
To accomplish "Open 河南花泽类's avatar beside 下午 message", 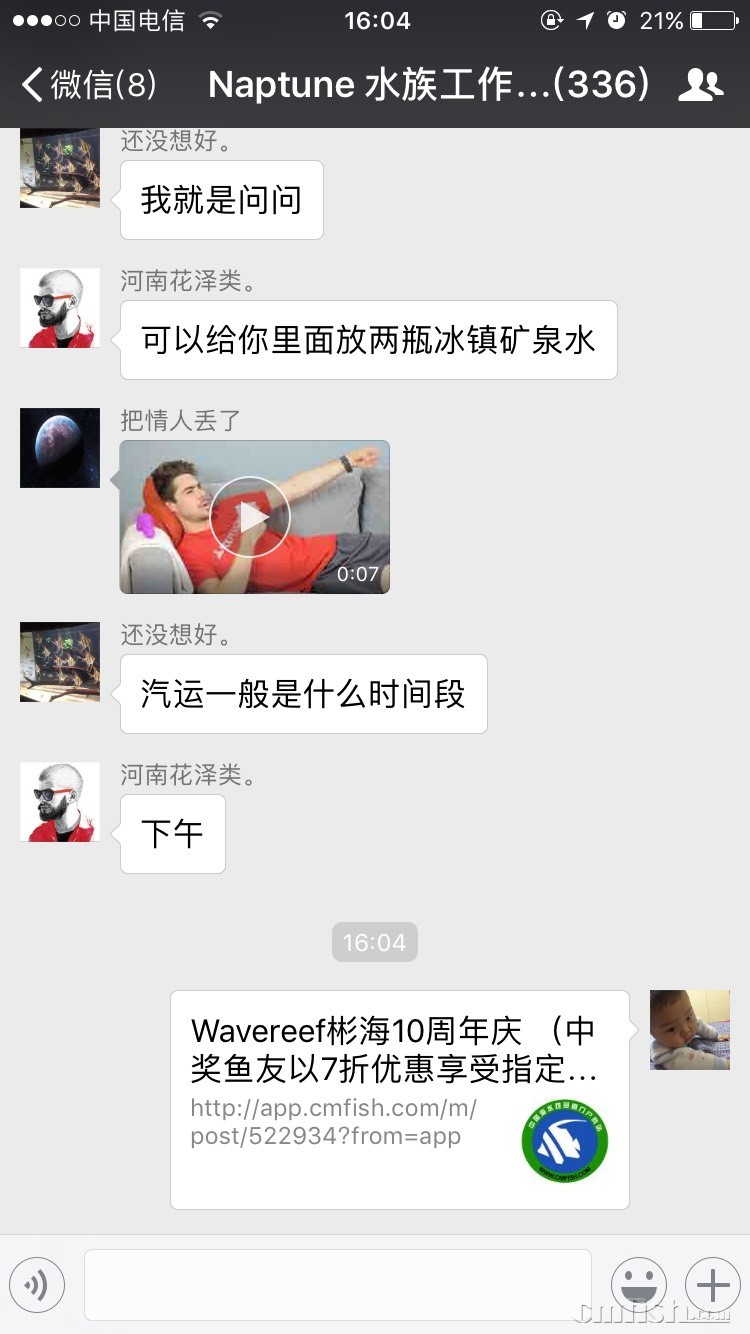I will pos(60,801).
